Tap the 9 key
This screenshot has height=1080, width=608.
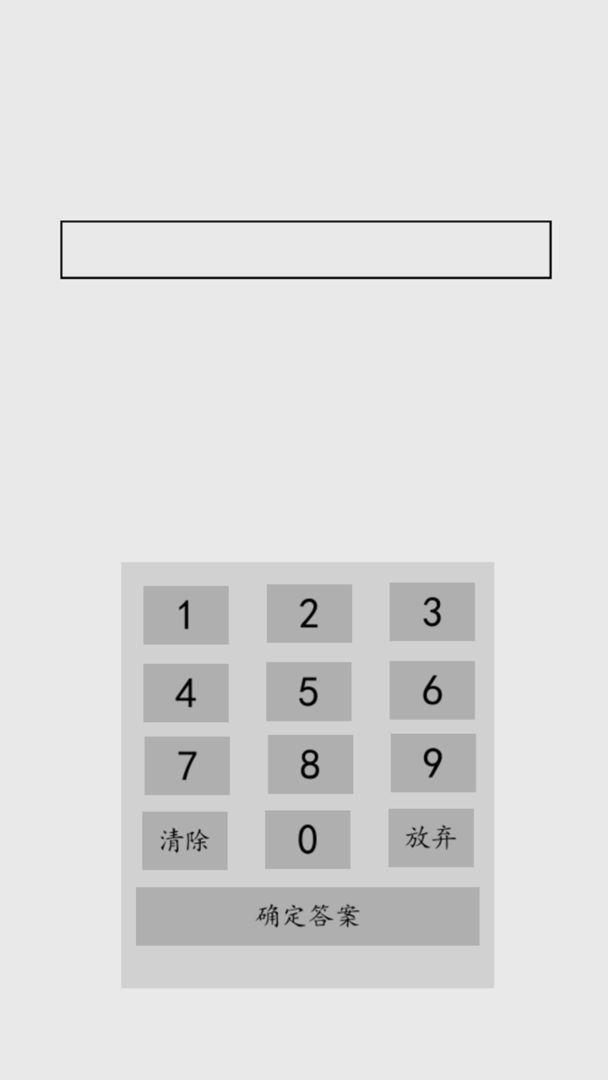click(433, 763)
